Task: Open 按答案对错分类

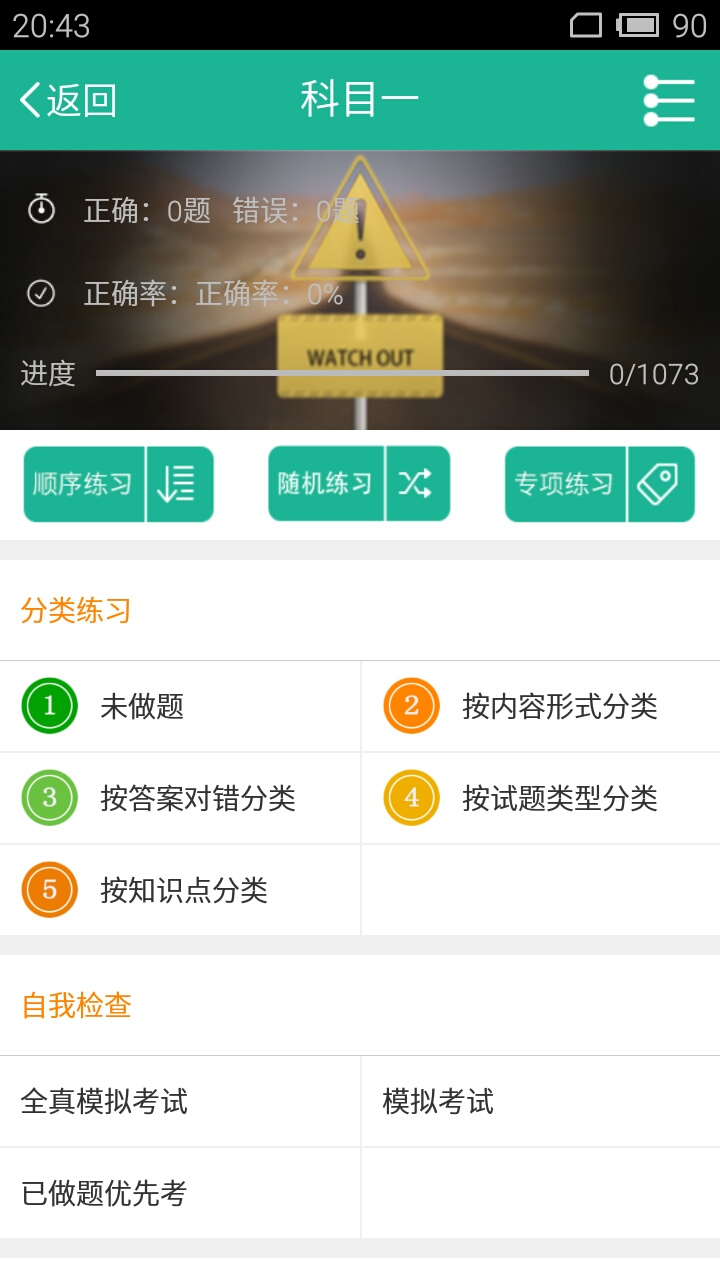Action: 180,798
